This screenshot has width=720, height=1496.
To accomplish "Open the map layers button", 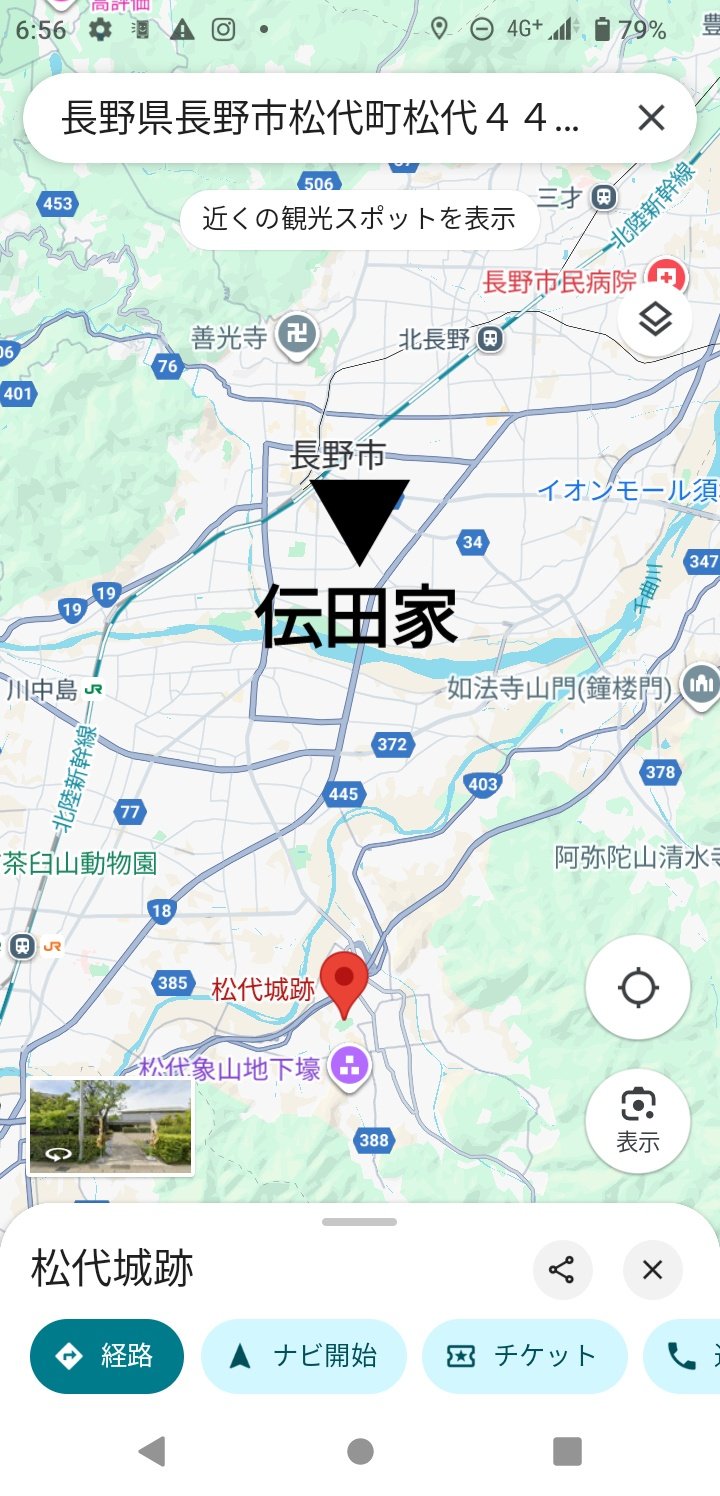I will 654,321.
